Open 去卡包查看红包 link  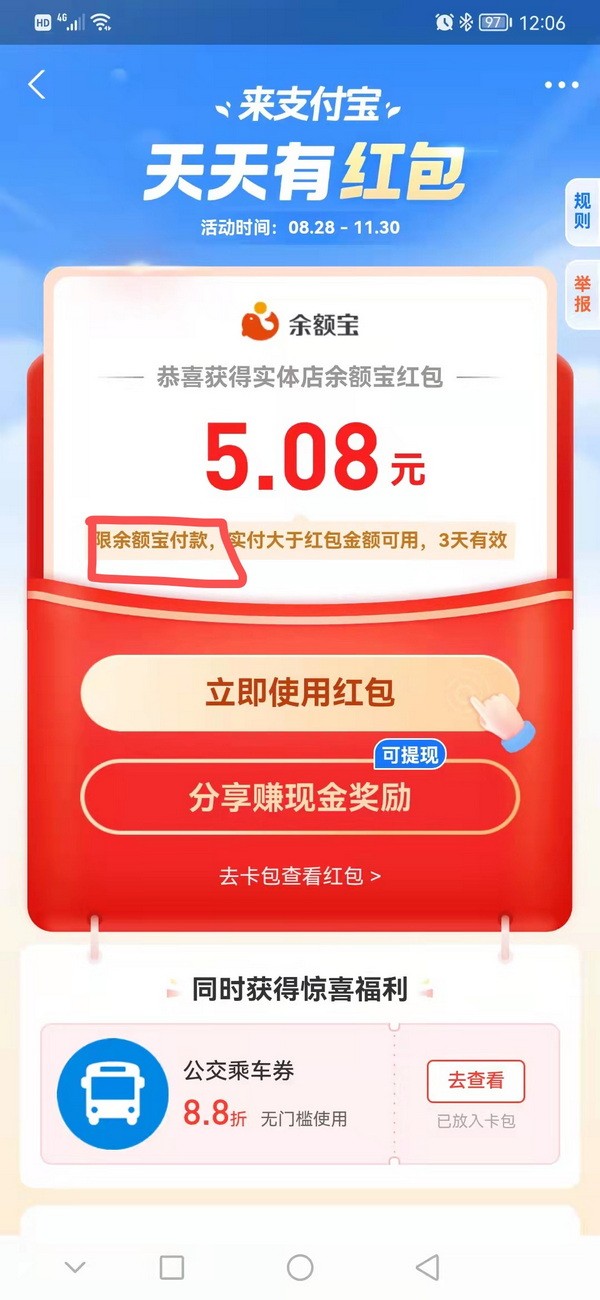[299, 876]
